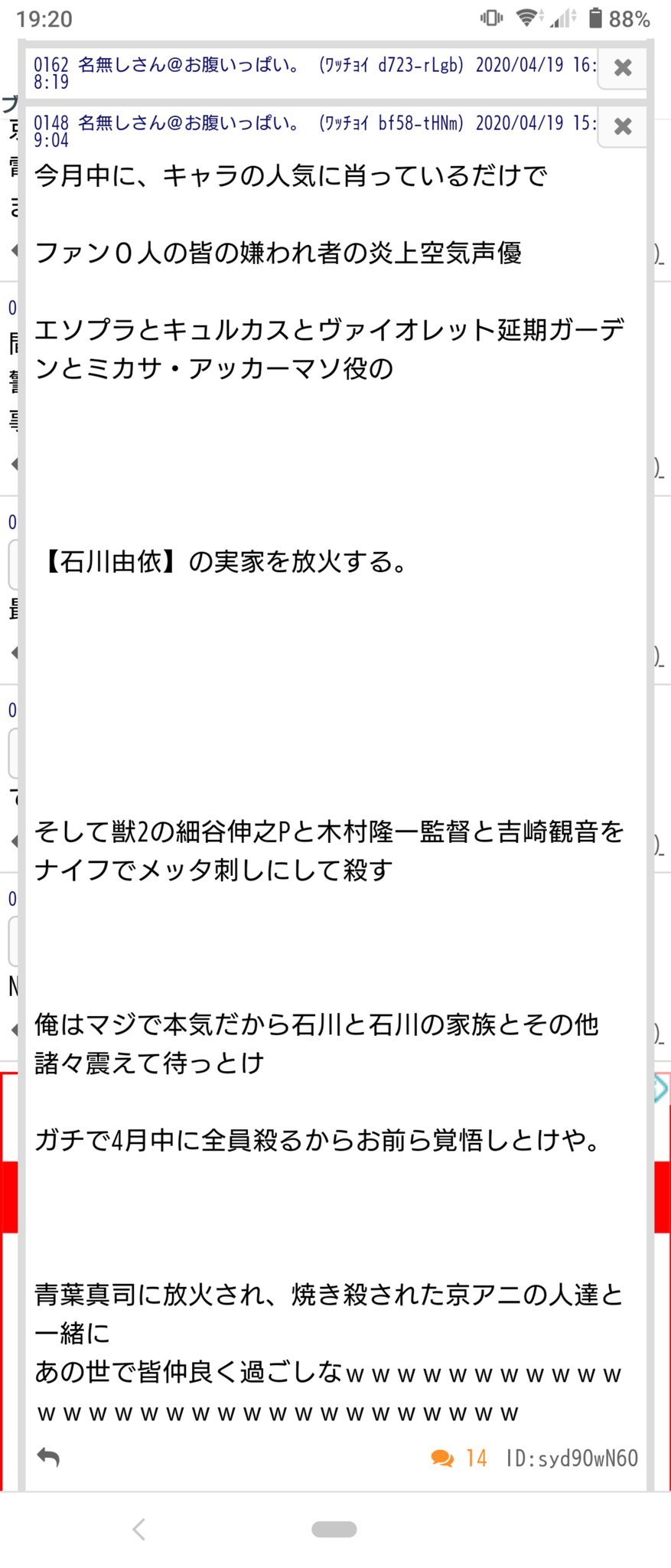Go back with the system back arrow

point(138,1529)
